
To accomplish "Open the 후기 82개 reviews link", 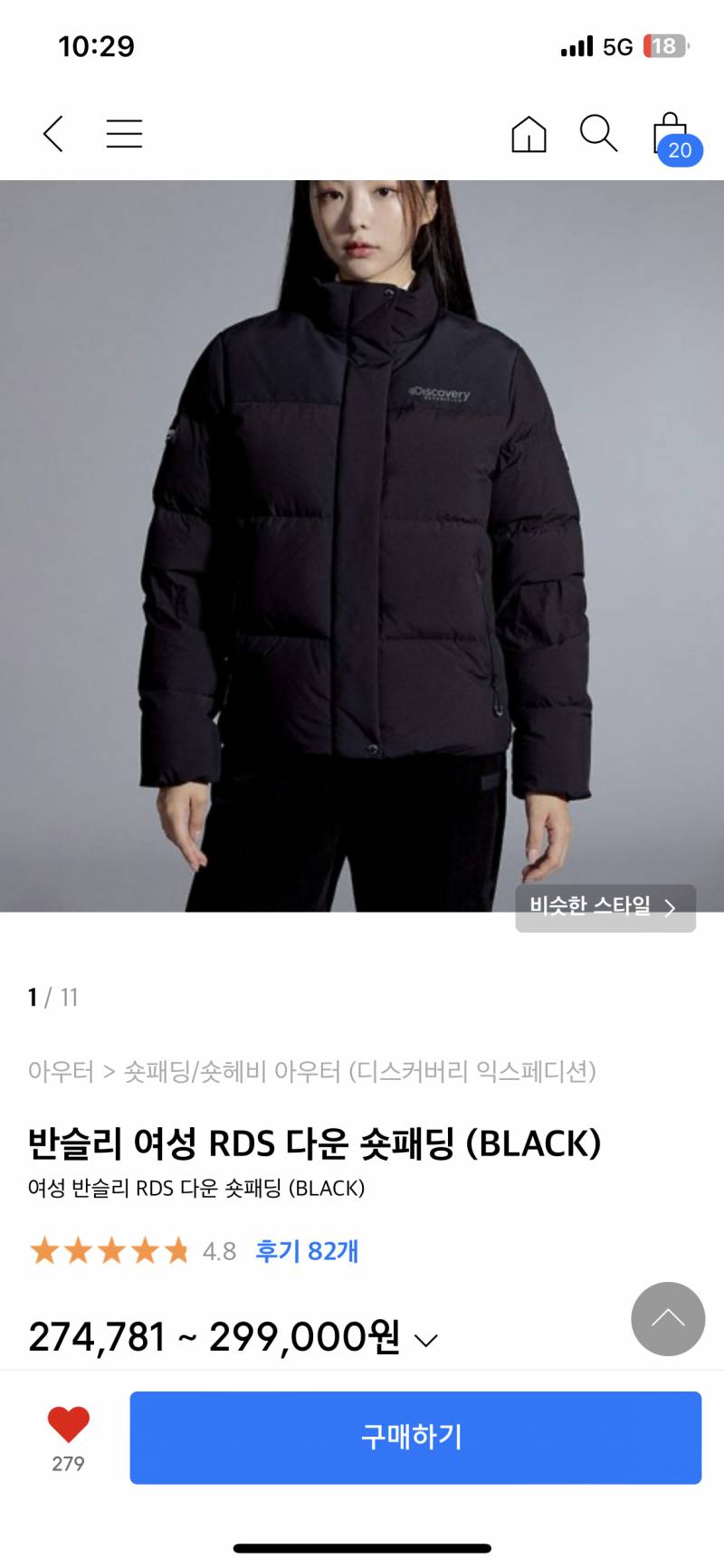I will click(x=306, y=1250).
